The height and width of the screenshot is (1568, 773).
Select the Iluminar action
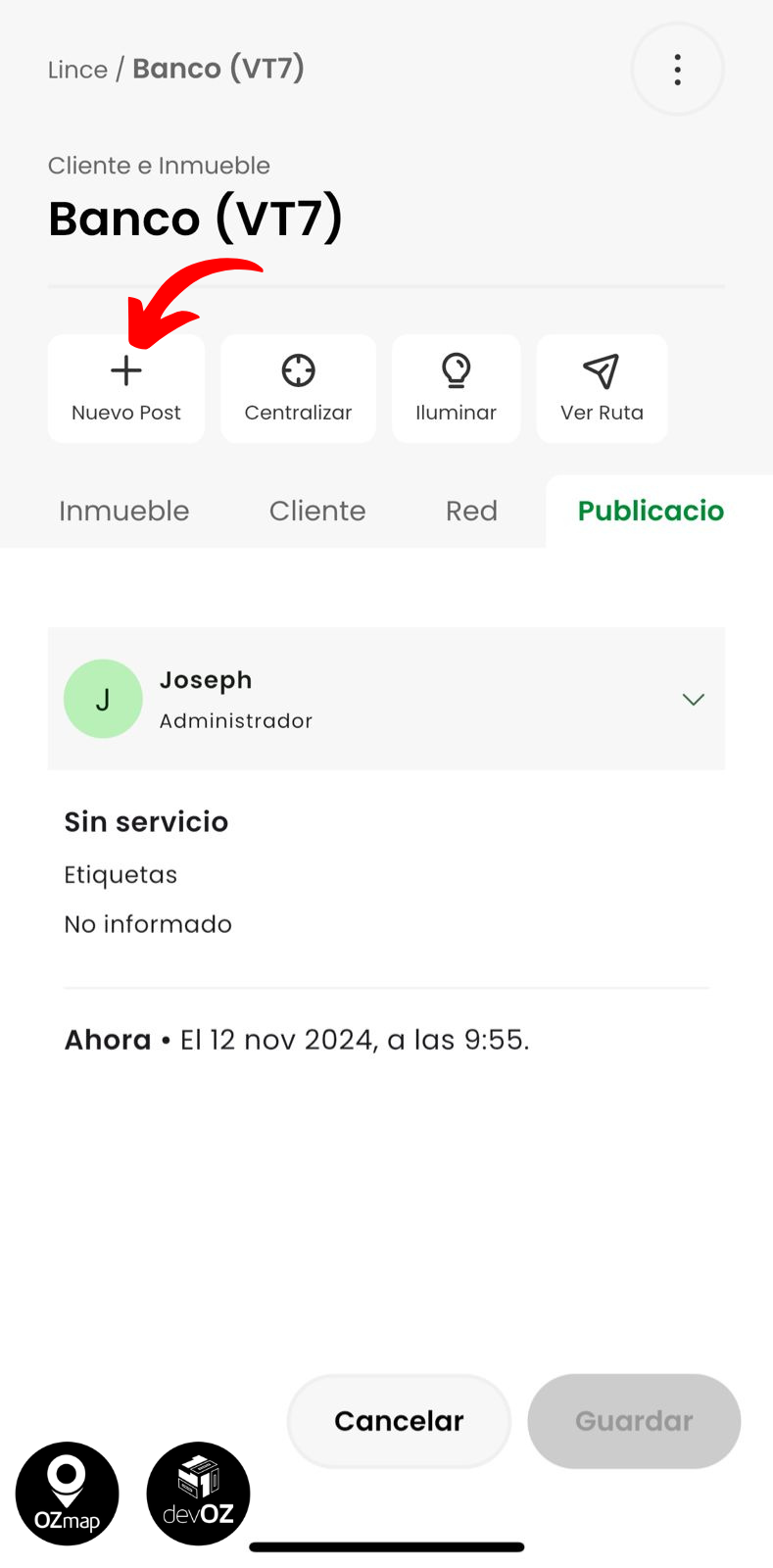pyautogui.click(x=456, y=389)
